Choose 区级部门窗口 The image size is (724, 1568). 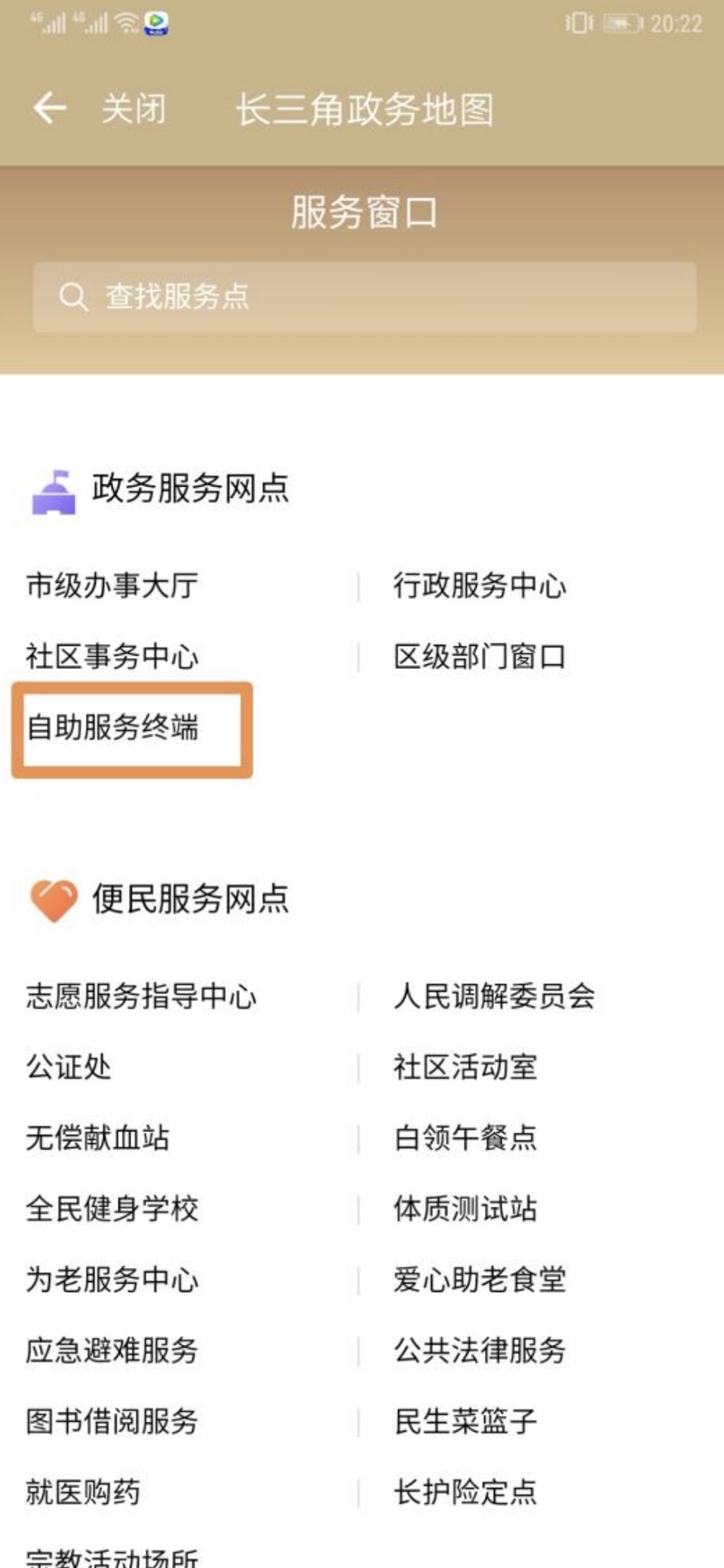(480, 656)
